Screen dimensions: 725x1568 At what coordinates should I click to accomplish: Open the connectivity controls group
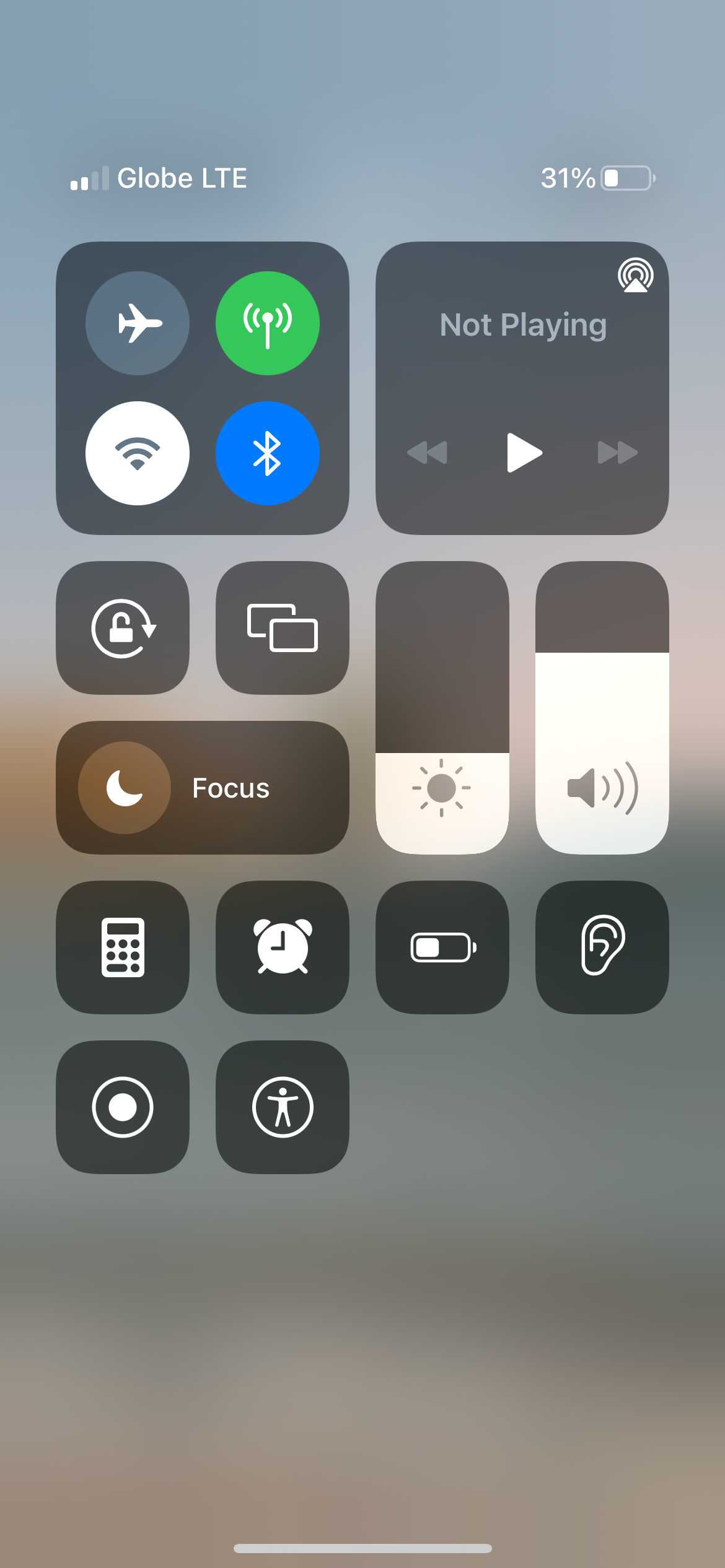click(204, 387)
